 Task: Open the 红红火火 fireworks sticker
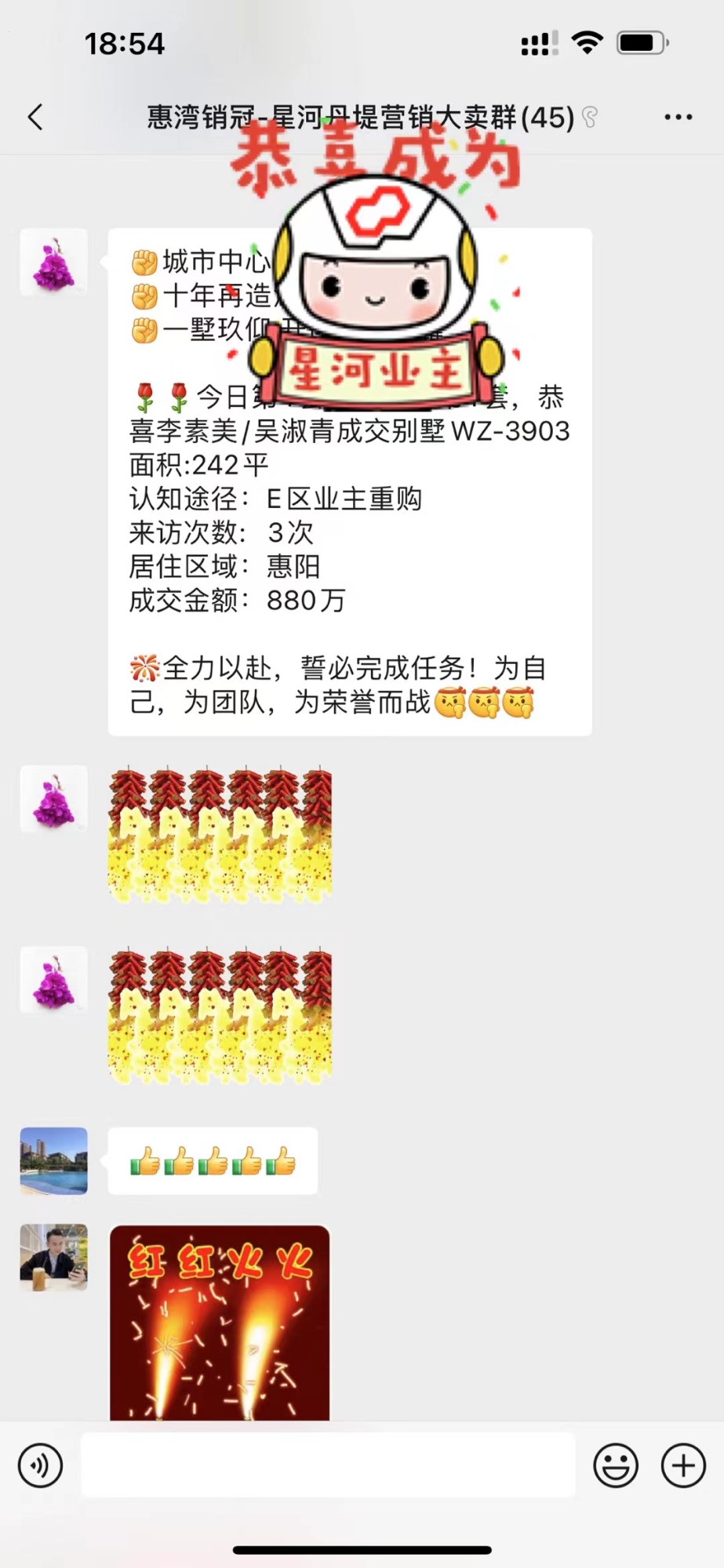tap(220, 1322)
